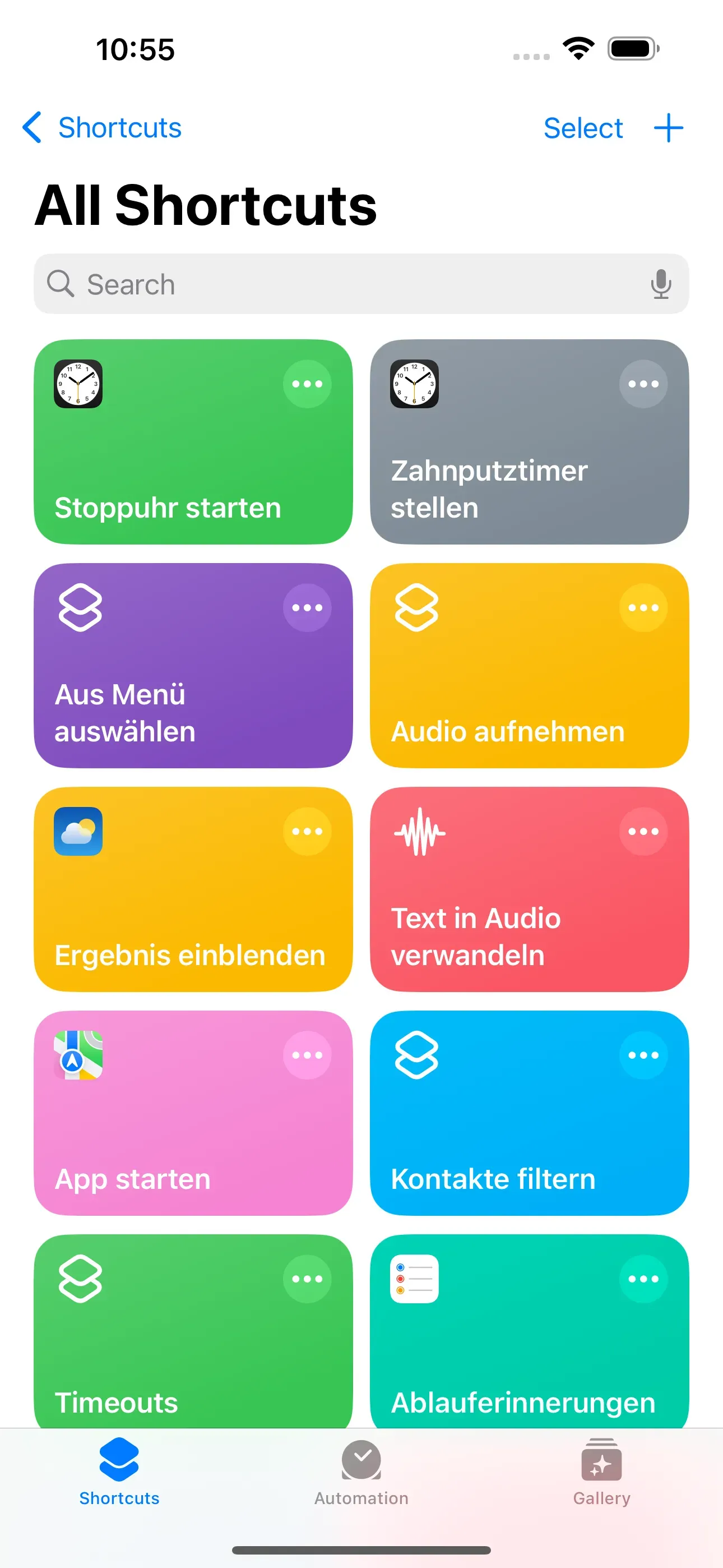The image size is (723, 1568).
Task: Tap Select to choose multiple shortcuts
Action: point(582,128)
